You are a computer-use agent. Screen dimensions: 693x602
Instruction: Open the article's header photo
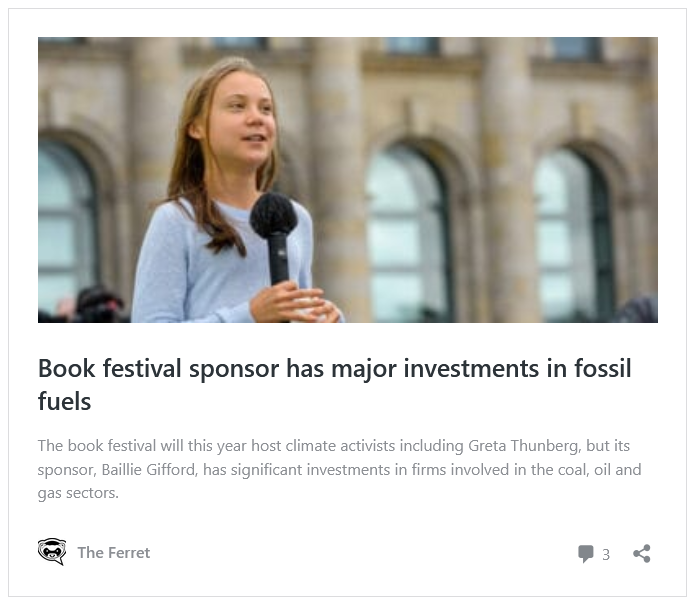click(x=347, y=180)
